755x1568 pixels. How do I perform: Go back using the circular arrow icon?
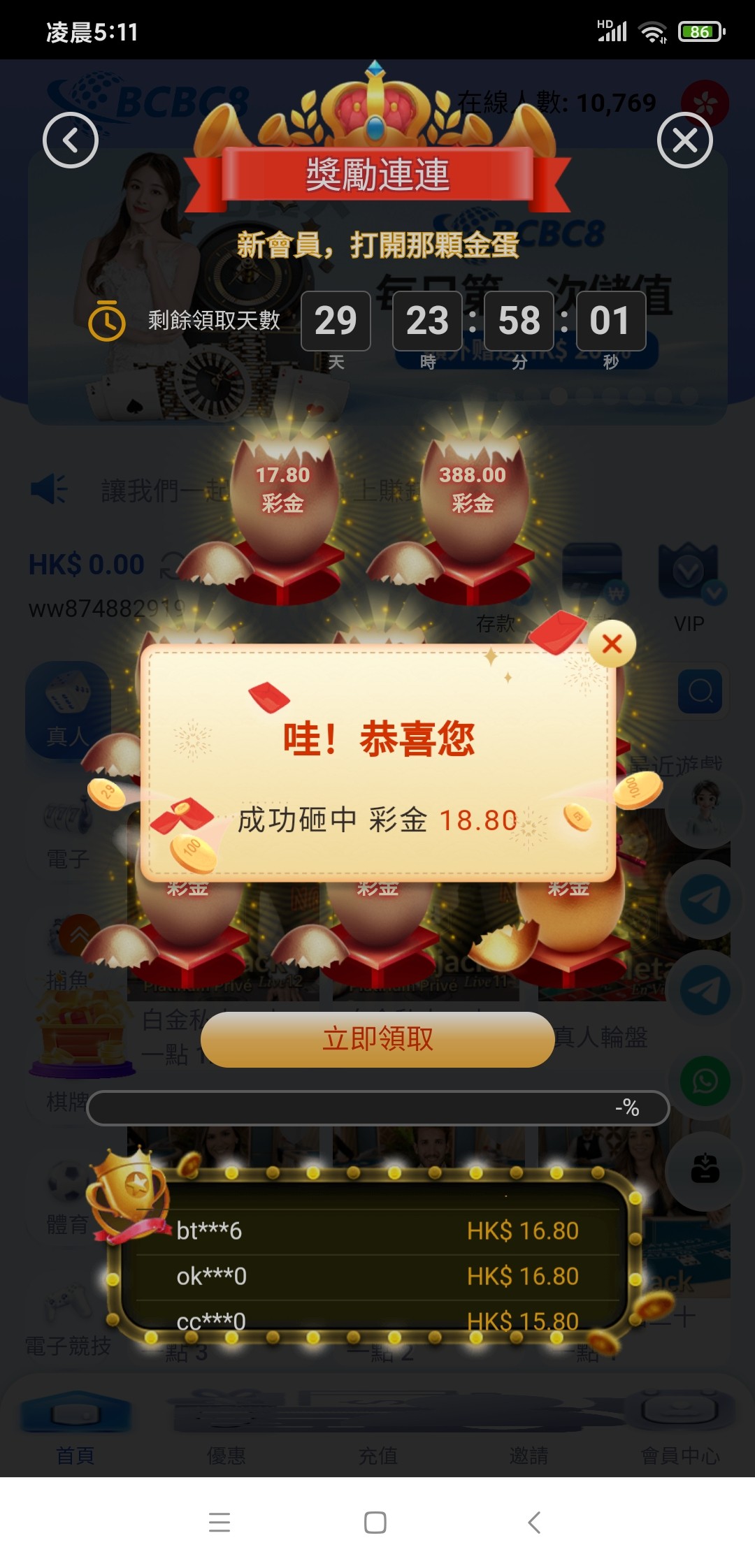coord(70,140)
